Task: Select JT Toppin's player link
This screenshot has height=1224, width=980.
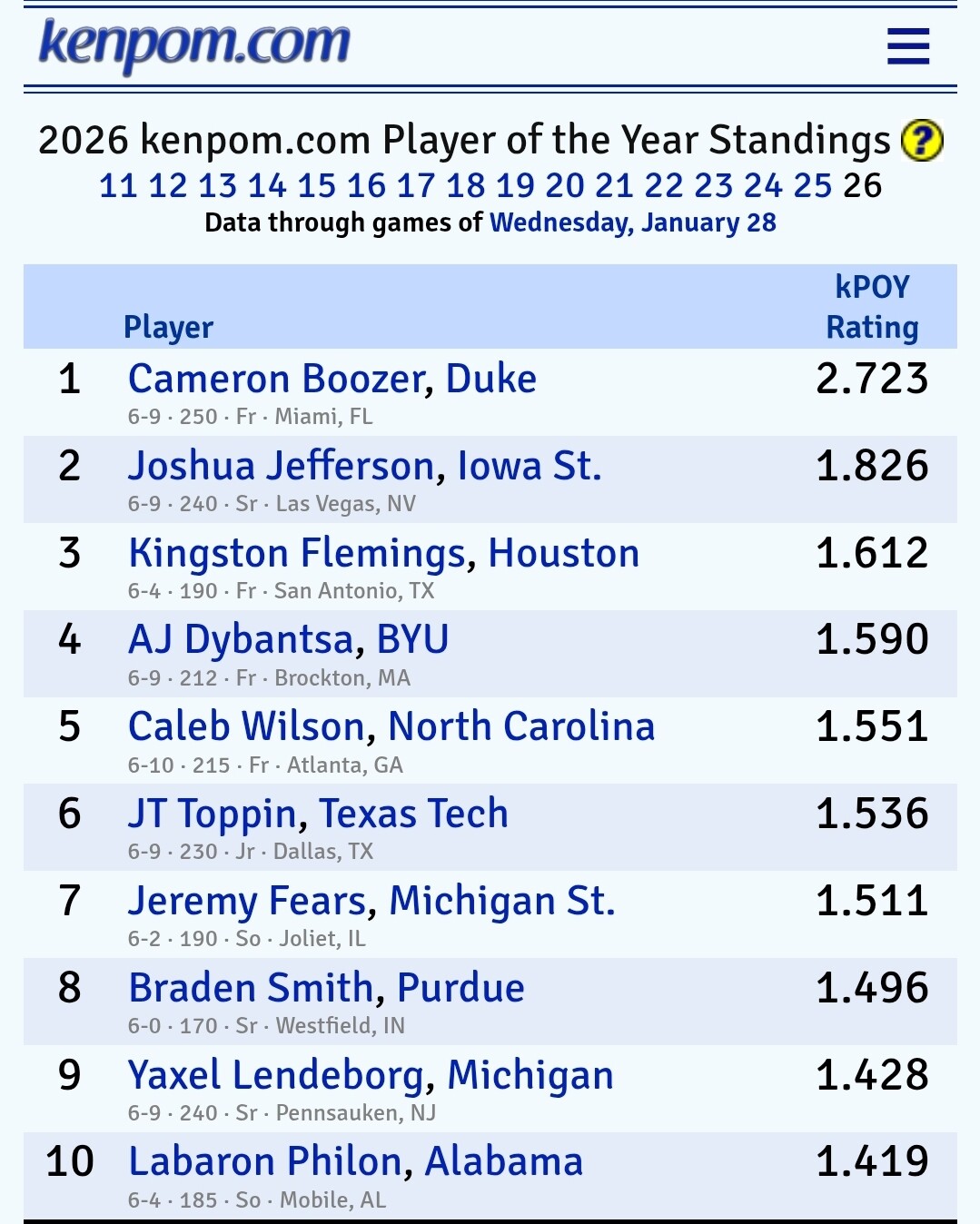Action: [x=212, y=814]
